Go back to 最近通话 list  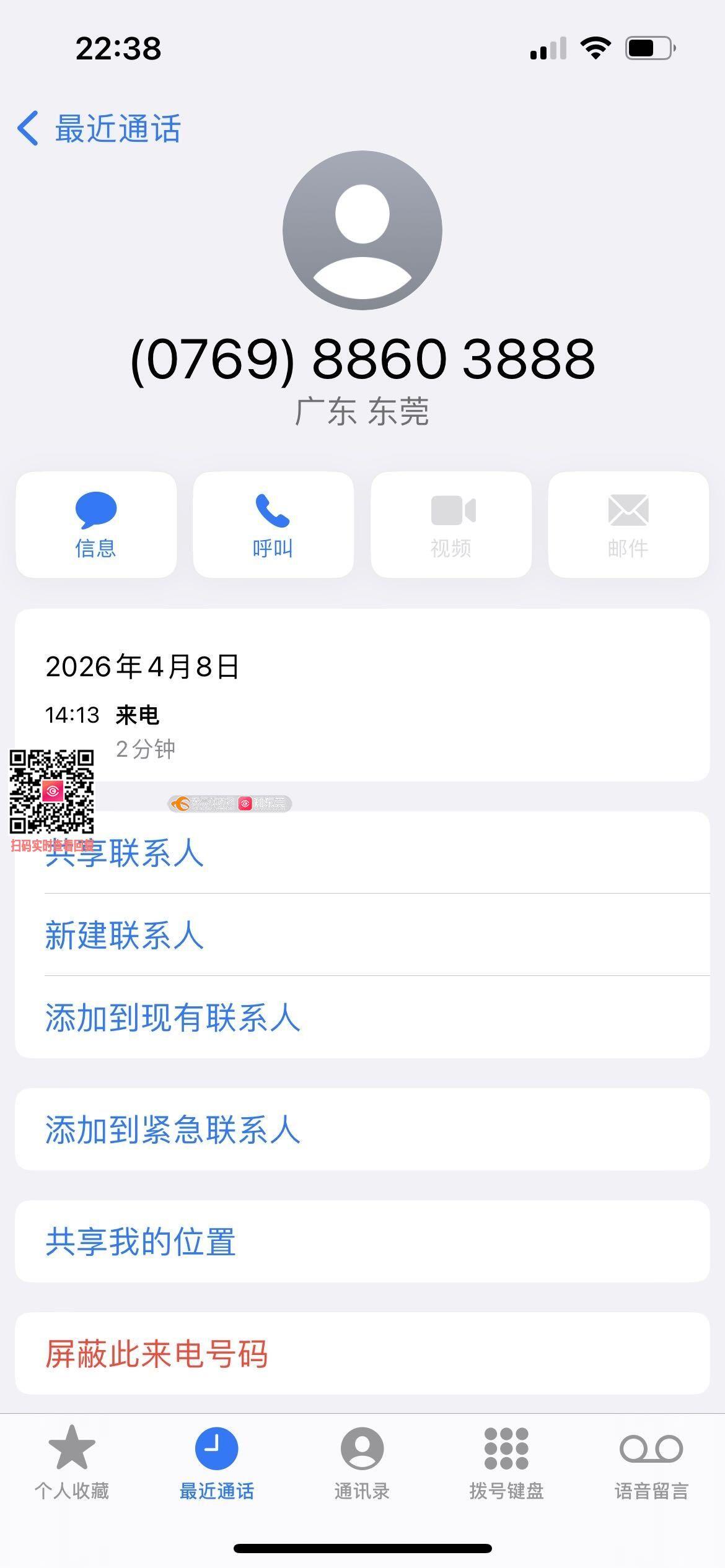click(99, 129)
